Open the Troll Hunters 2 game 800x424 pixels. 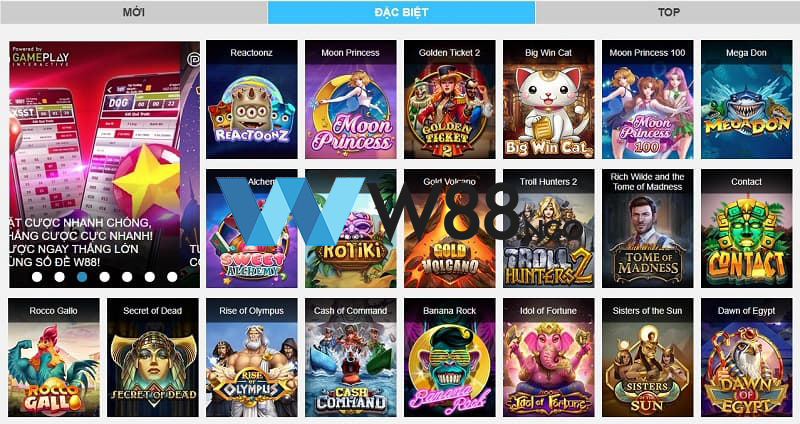[x=549, y=237]
